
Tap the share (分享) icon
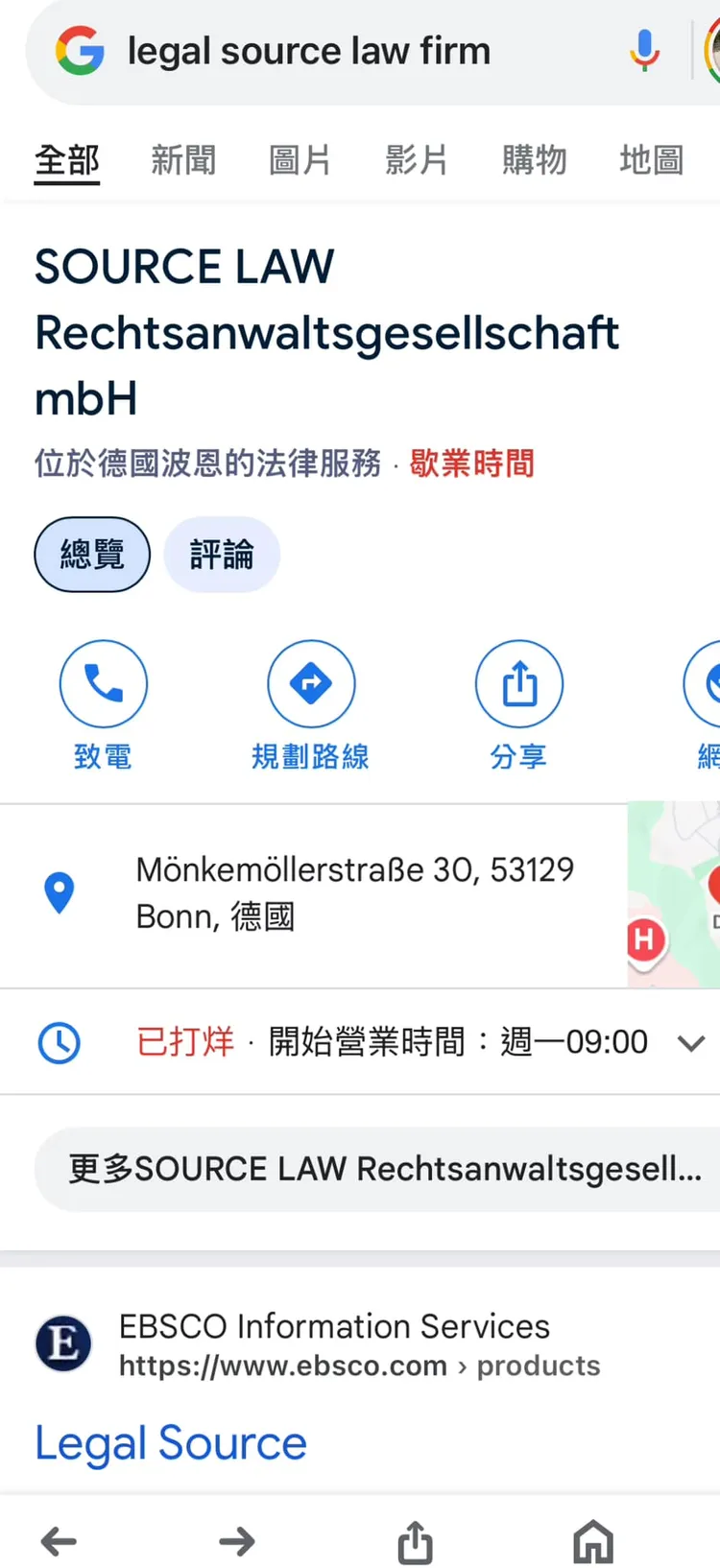point(518,683)
